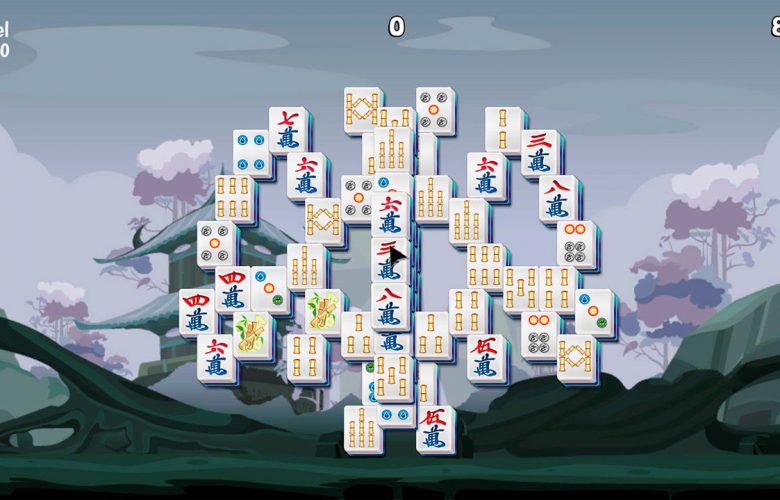Pick the three character tile beside two-bamboo

[x=539, y=152]
